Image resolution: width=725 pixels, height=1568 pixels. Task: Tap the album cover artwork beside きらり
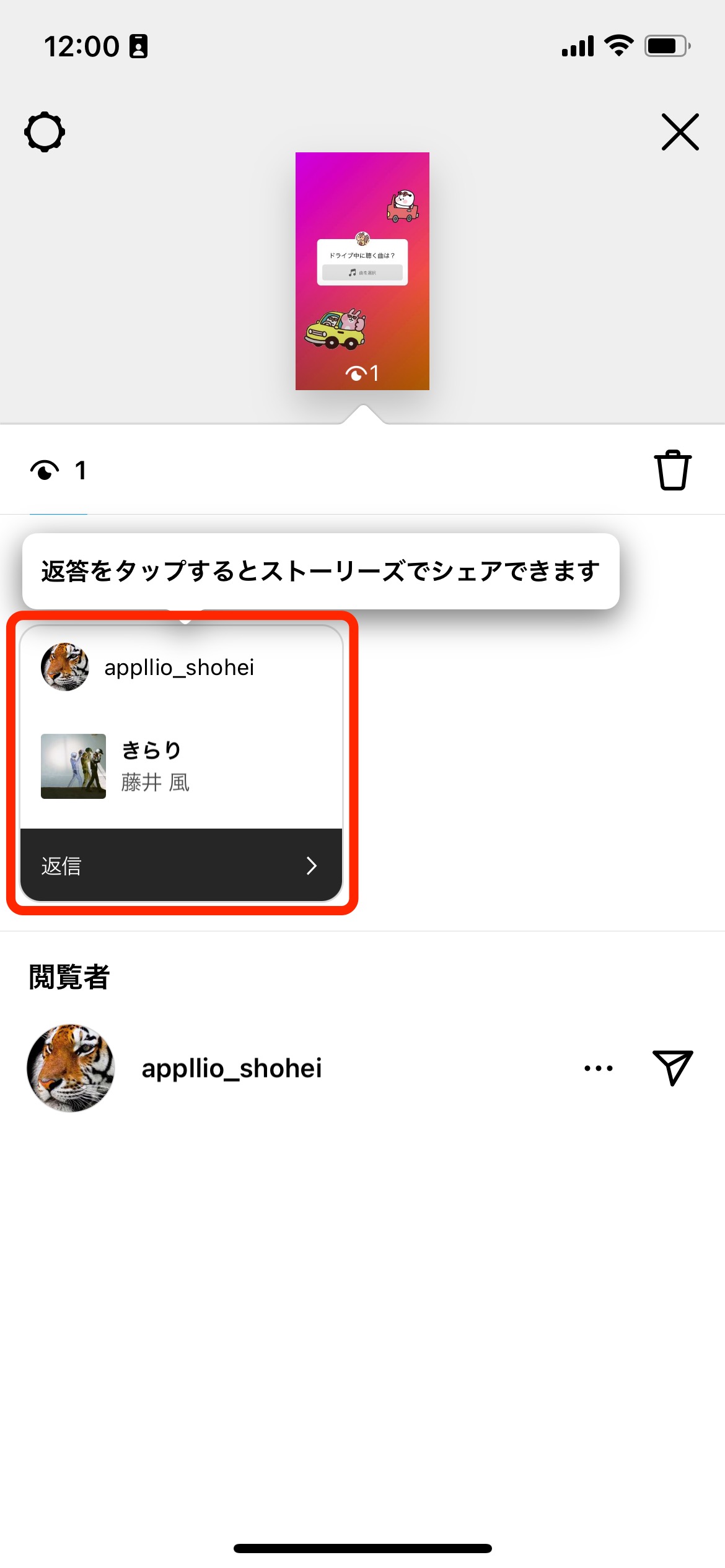72,766
